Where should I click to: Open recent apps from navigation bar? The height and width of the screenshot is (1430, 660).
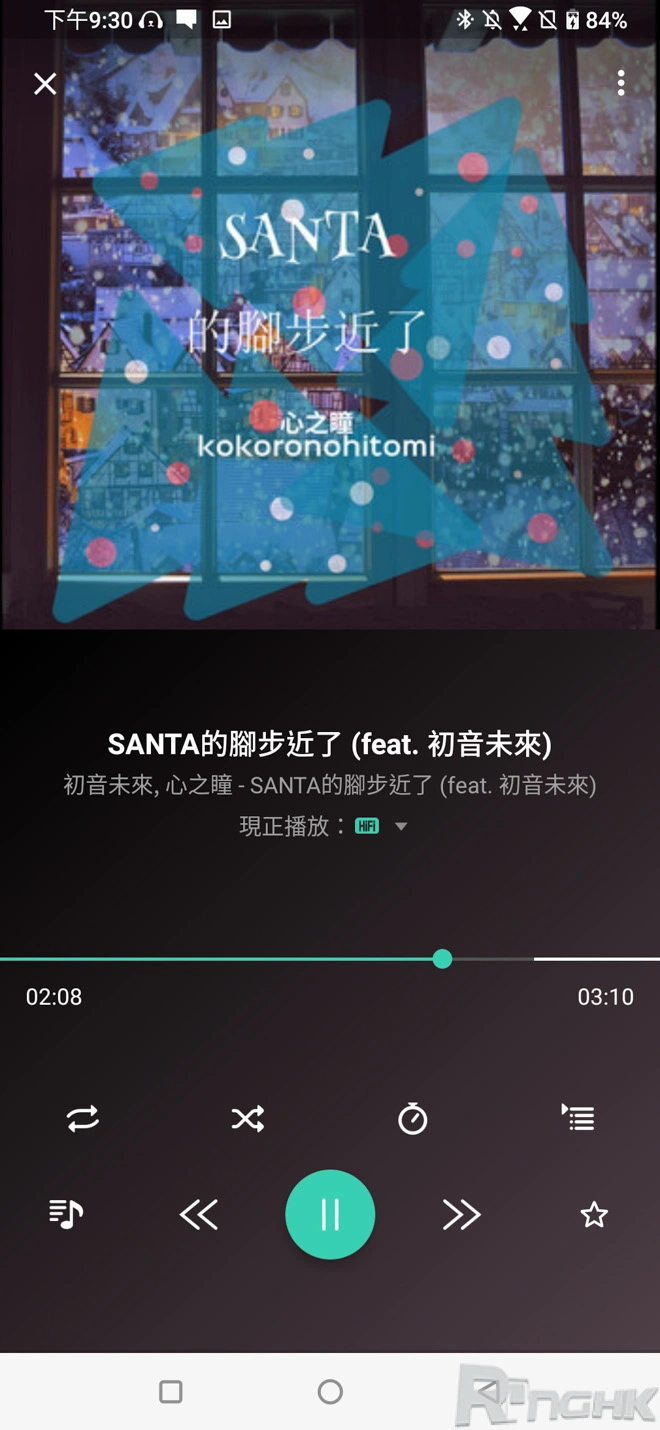(171, 1391)
